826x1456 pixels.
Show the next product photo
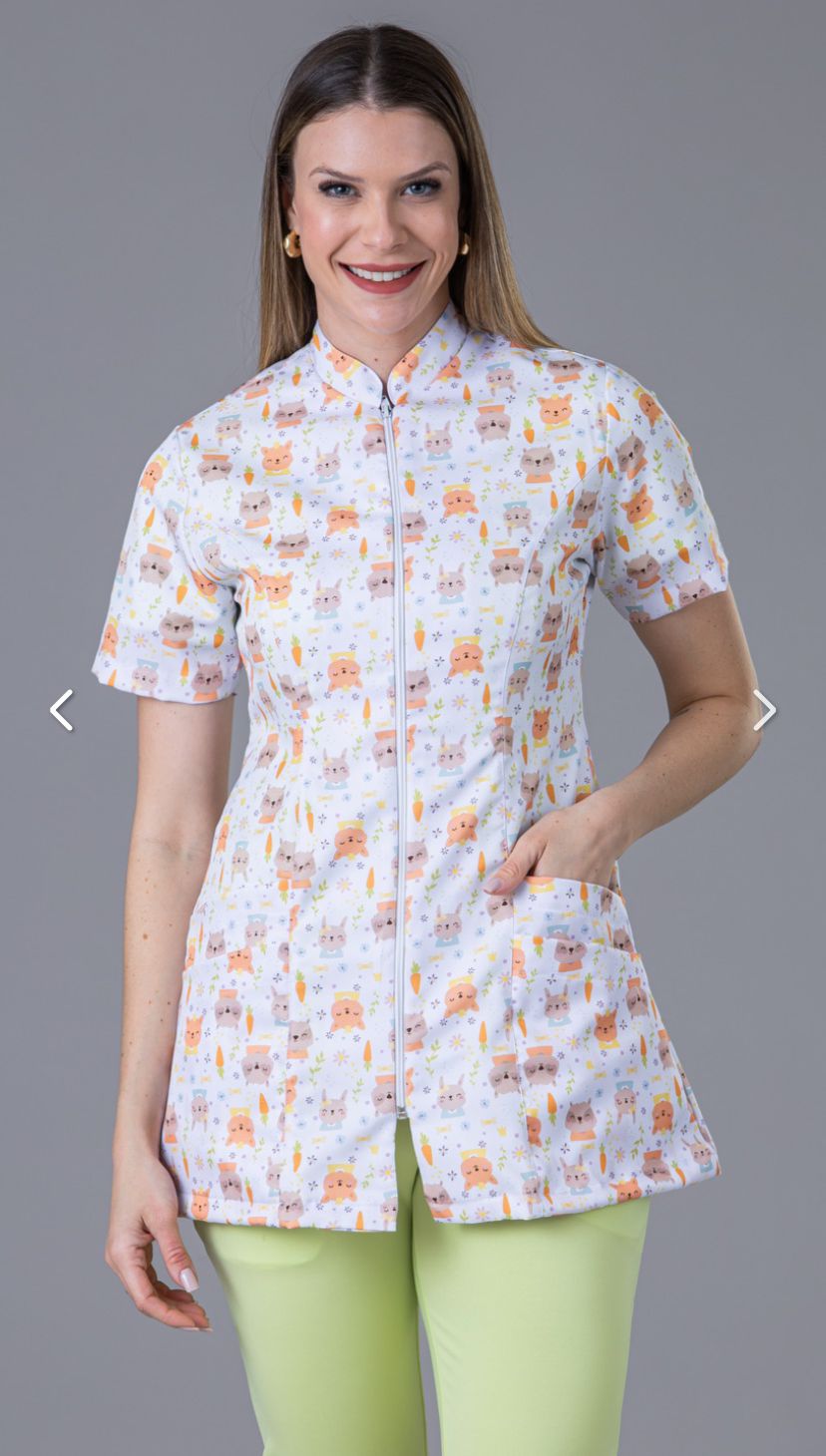coord(764,710)
